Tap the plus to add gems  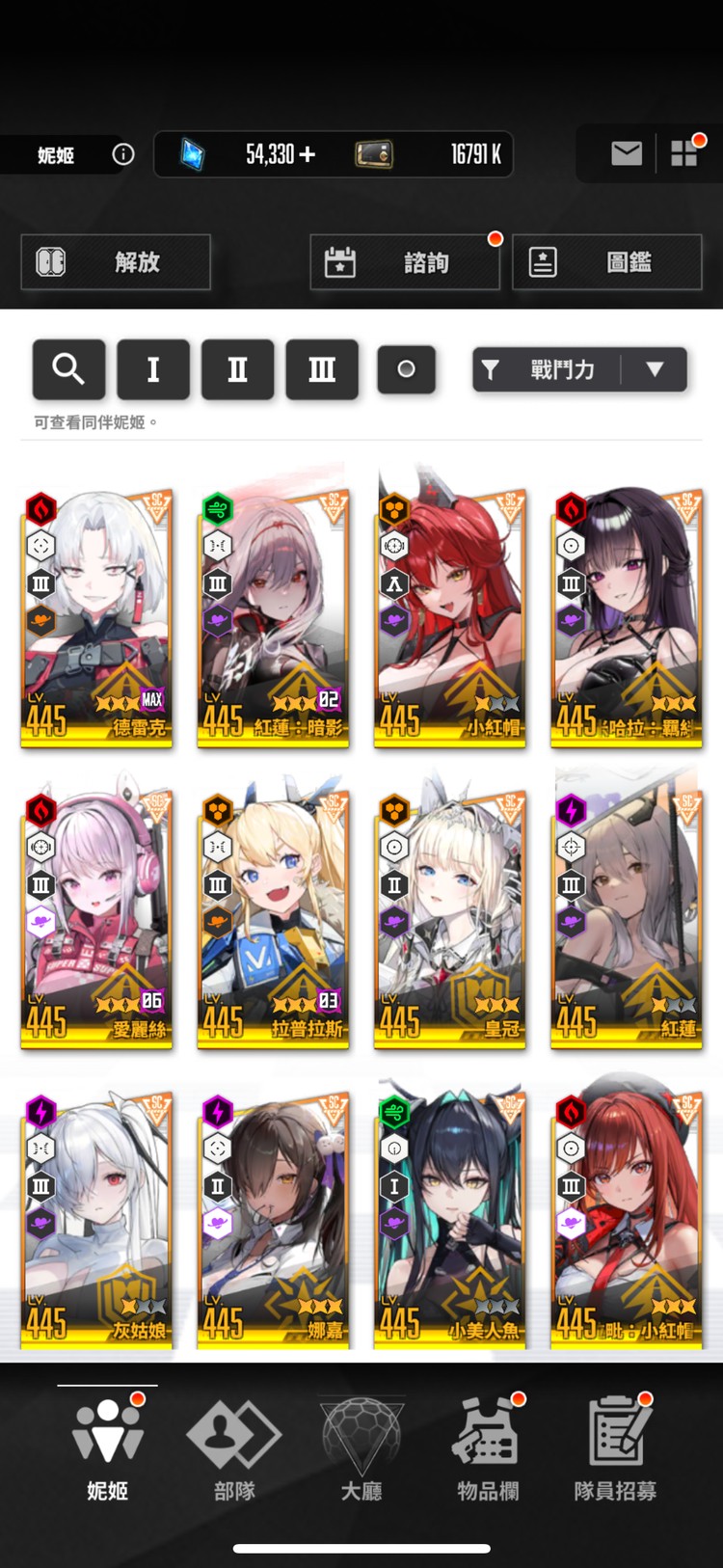pos(308,154)
